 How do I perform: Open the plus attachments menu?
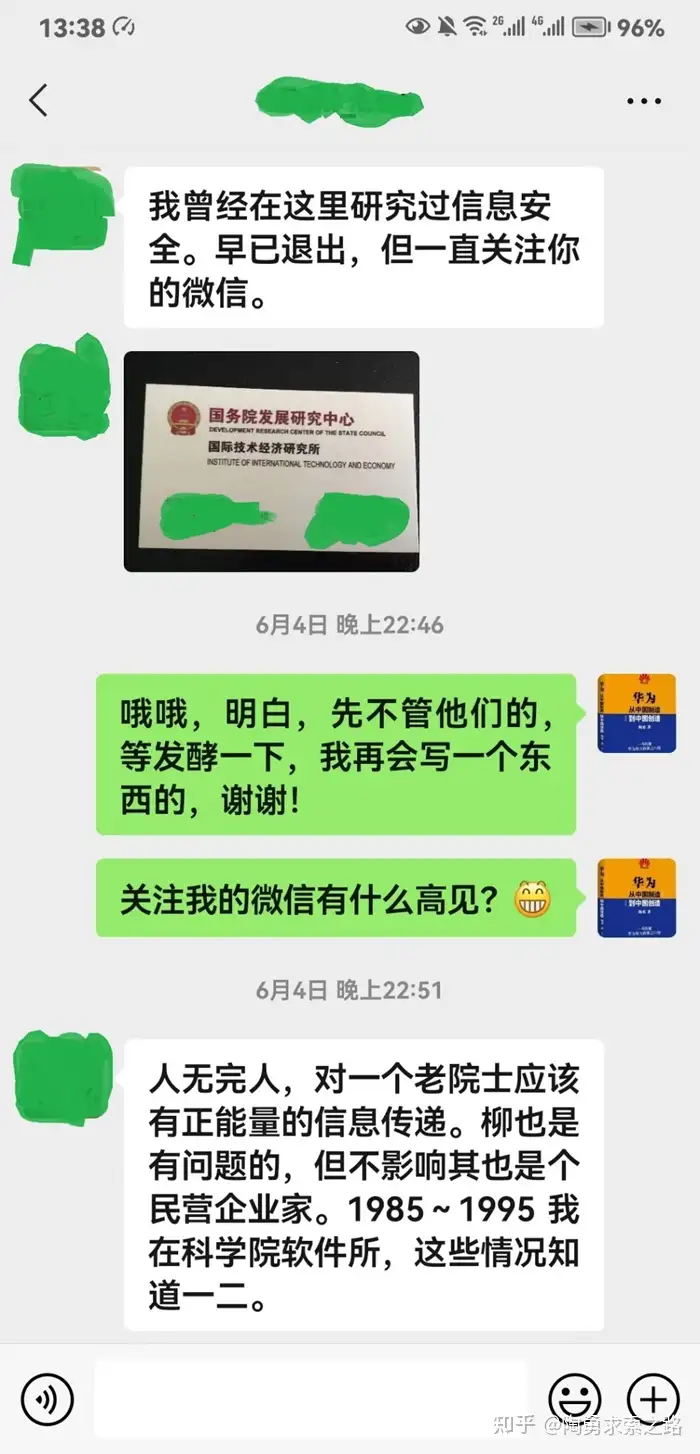(652, 1398)
